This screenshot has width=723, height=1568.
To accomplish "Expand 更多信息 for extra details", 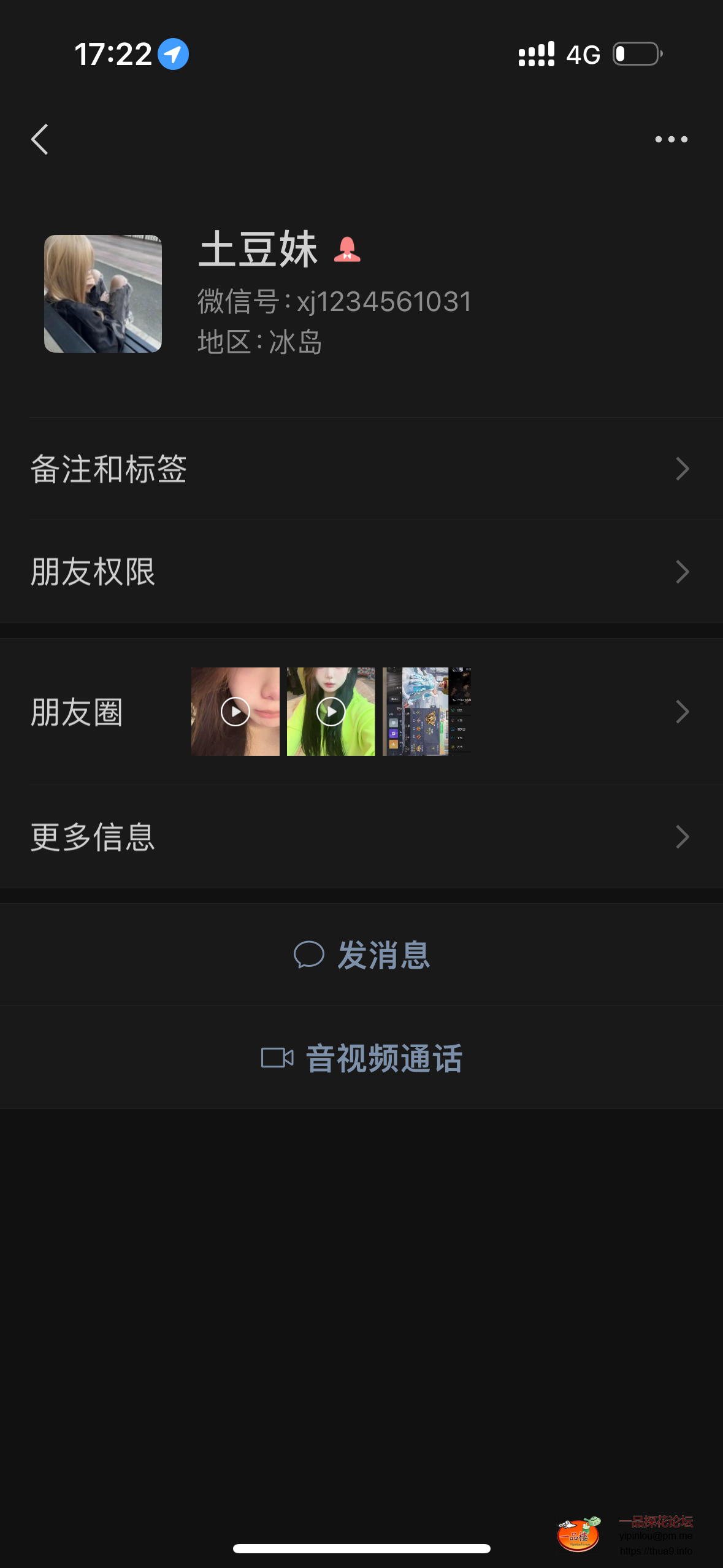I will [x=361, y=836].
